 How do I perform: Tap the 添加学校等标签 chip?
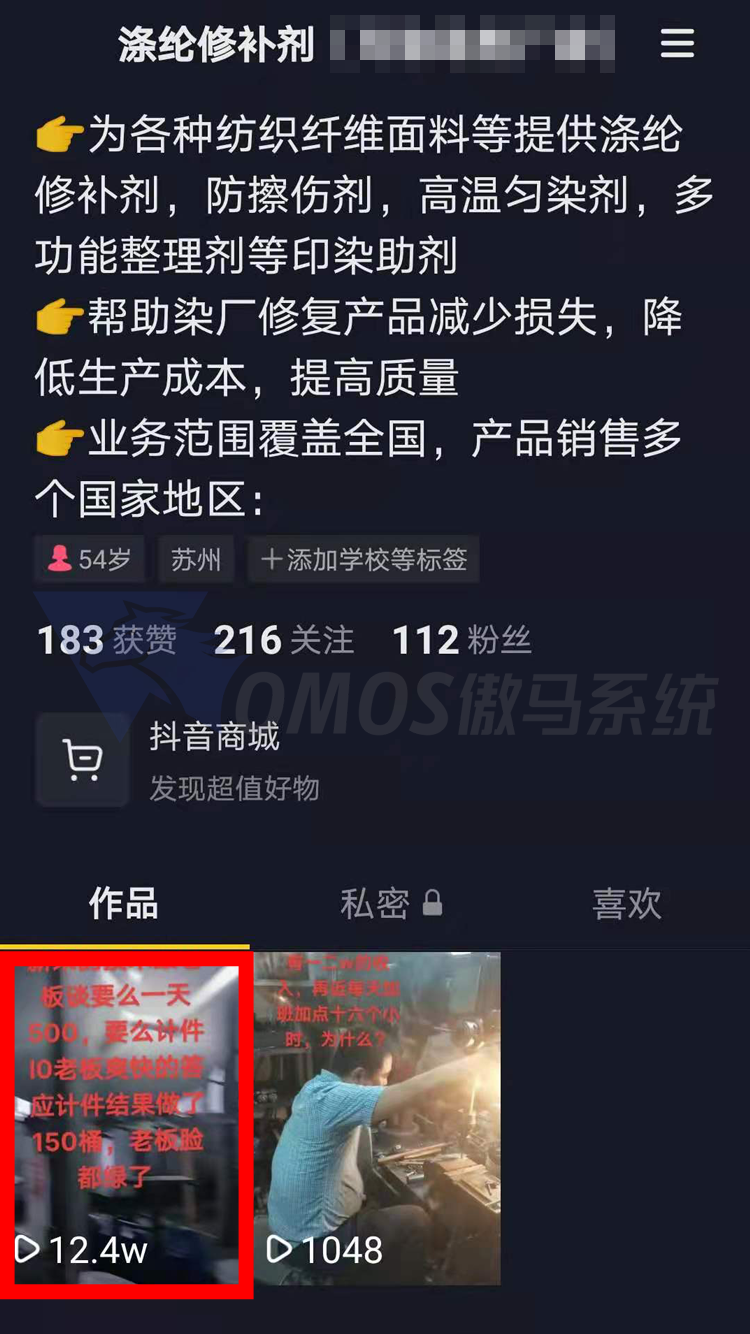[x=364, y=560]
